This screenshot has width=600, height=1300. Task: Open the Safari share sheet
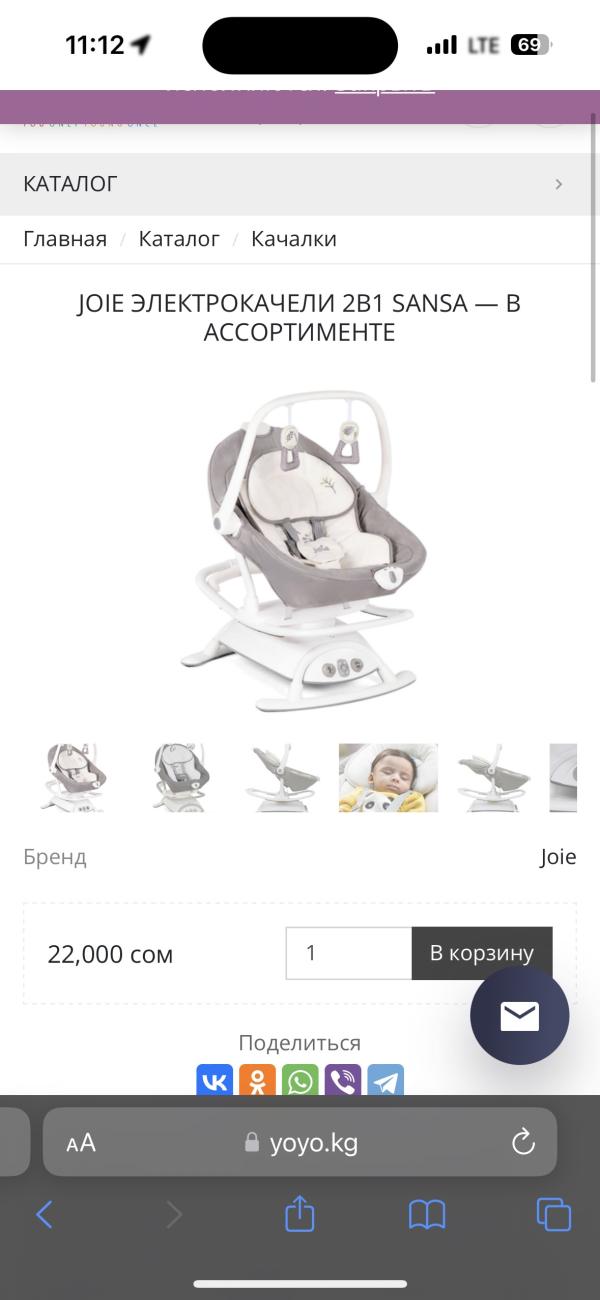point(300,1214)
